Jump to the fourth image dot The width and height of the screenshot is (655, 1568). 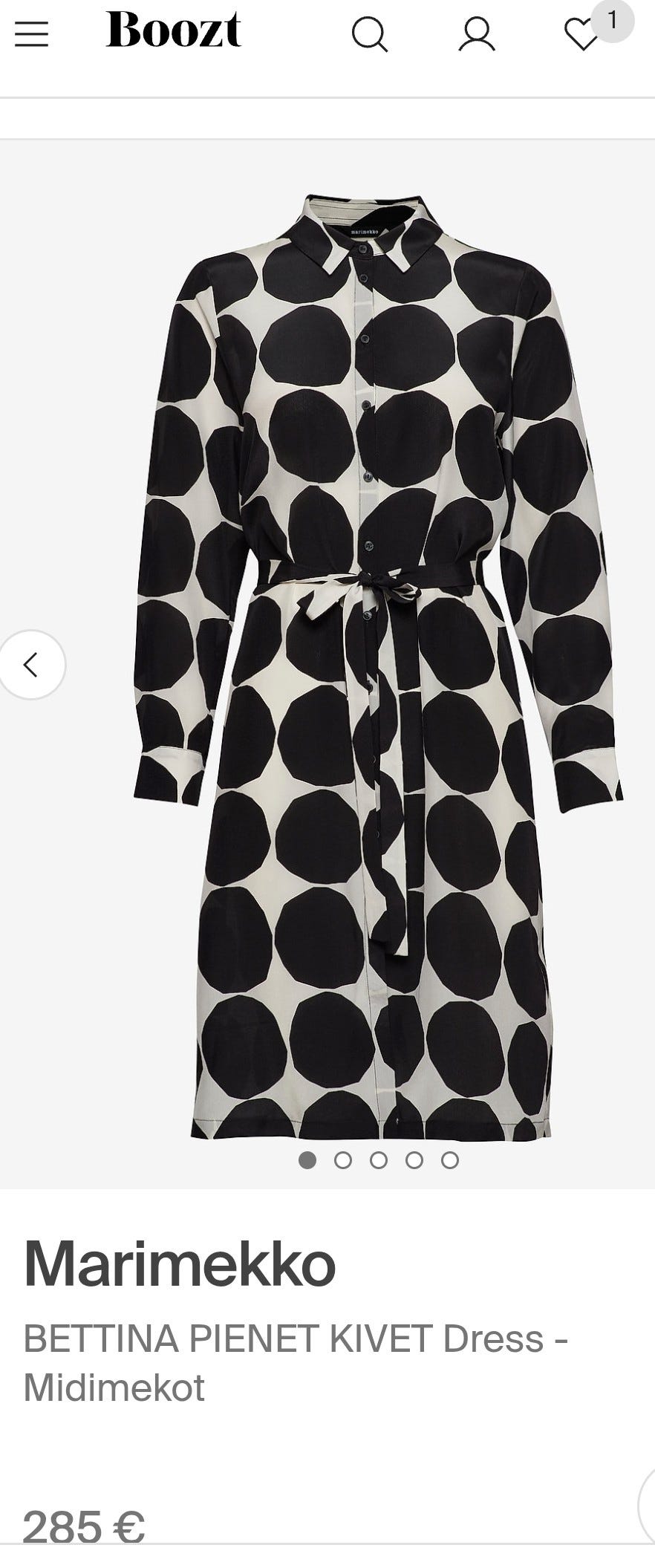pos(414,1159)
